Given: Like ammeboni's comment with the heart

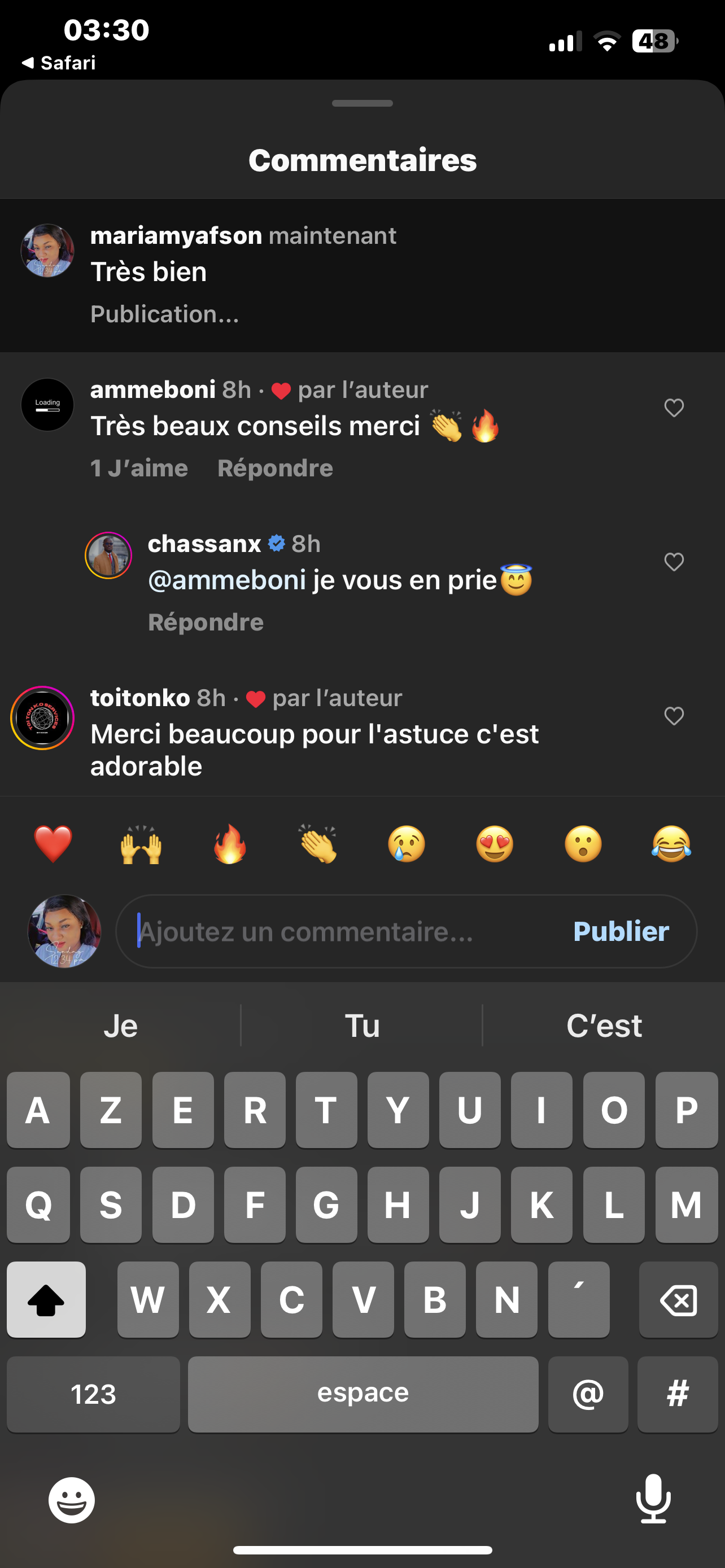Looking at the screenshot, I should [x=674, y=408].
